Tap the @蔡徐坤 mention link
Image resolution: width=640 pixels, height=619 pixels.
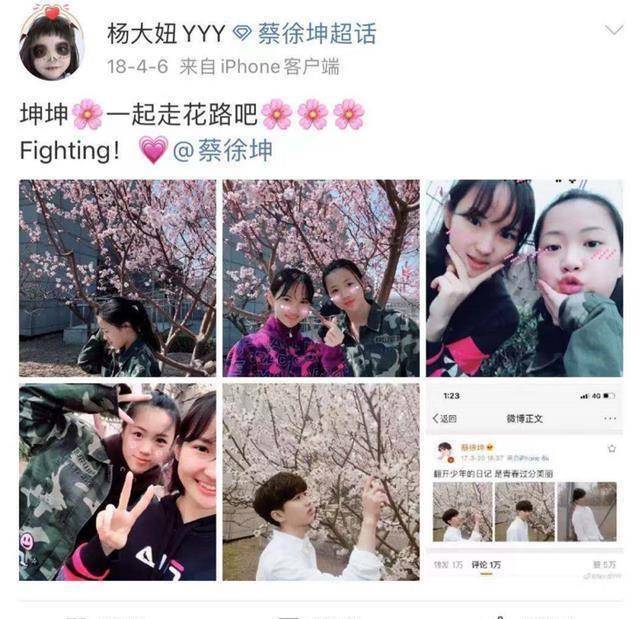222,151
